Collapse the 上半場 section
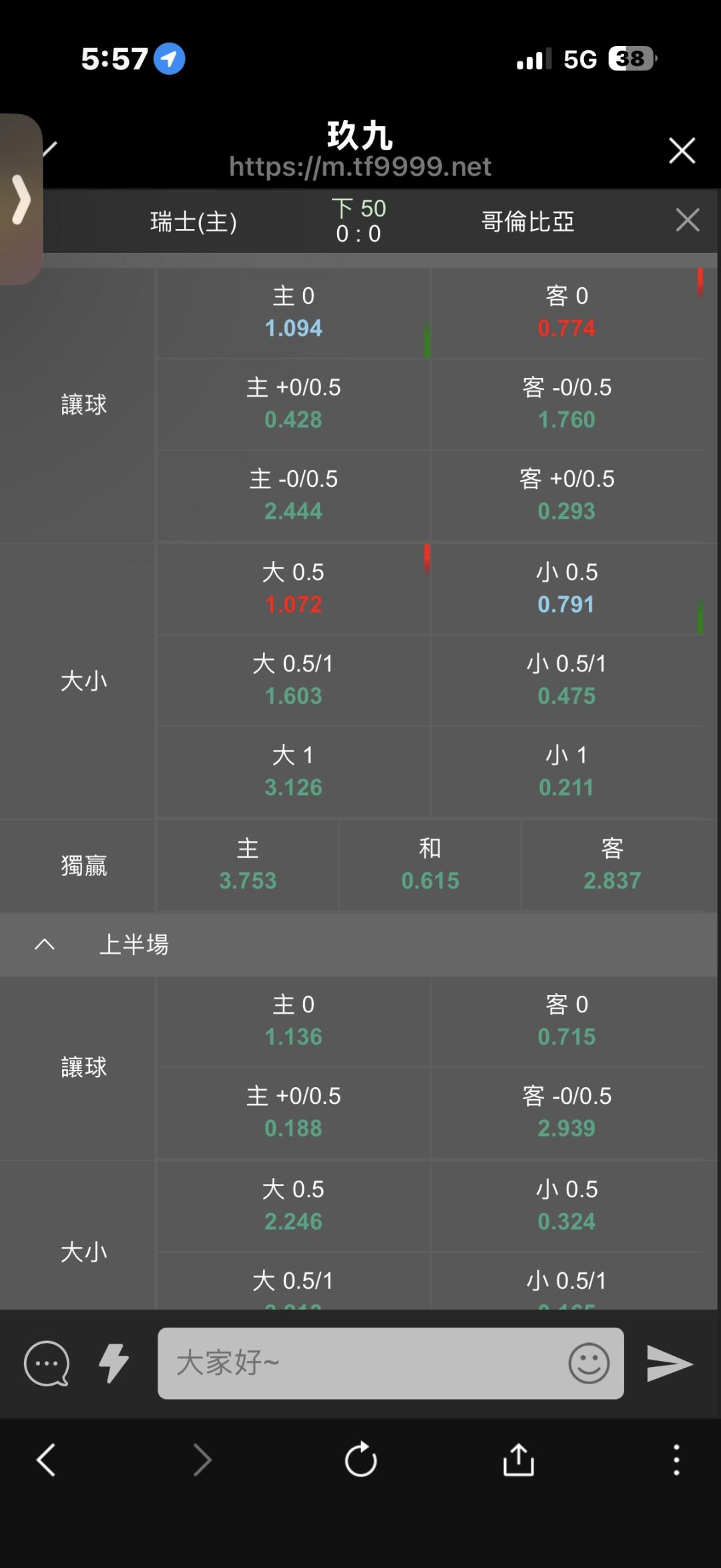Image resolution: width=721 pixels, height=1568 pixels. (x=45, y=944)
